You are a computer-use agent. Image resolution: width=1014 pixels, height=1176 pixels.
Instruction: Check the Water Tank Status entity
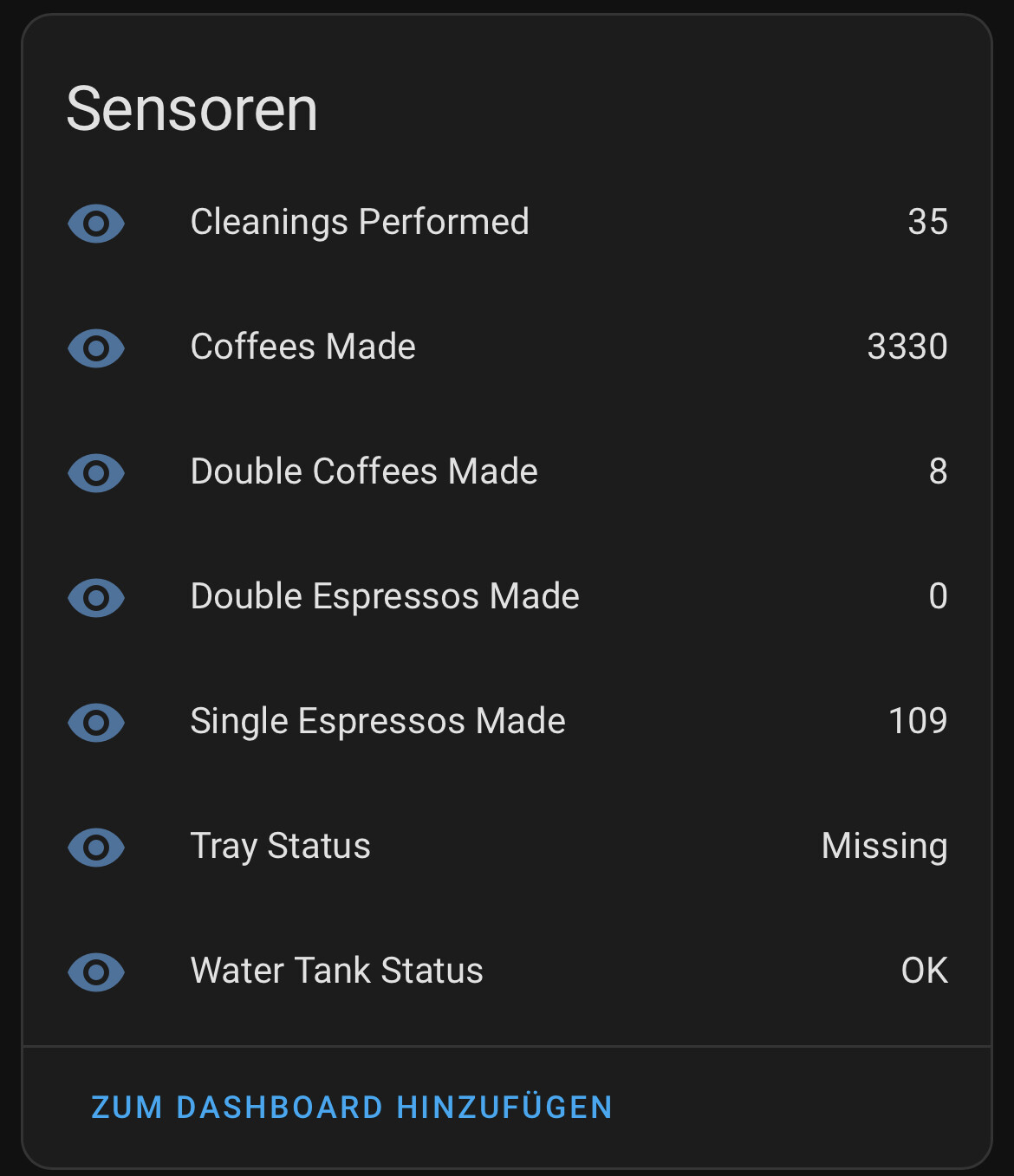click(336, 971)
